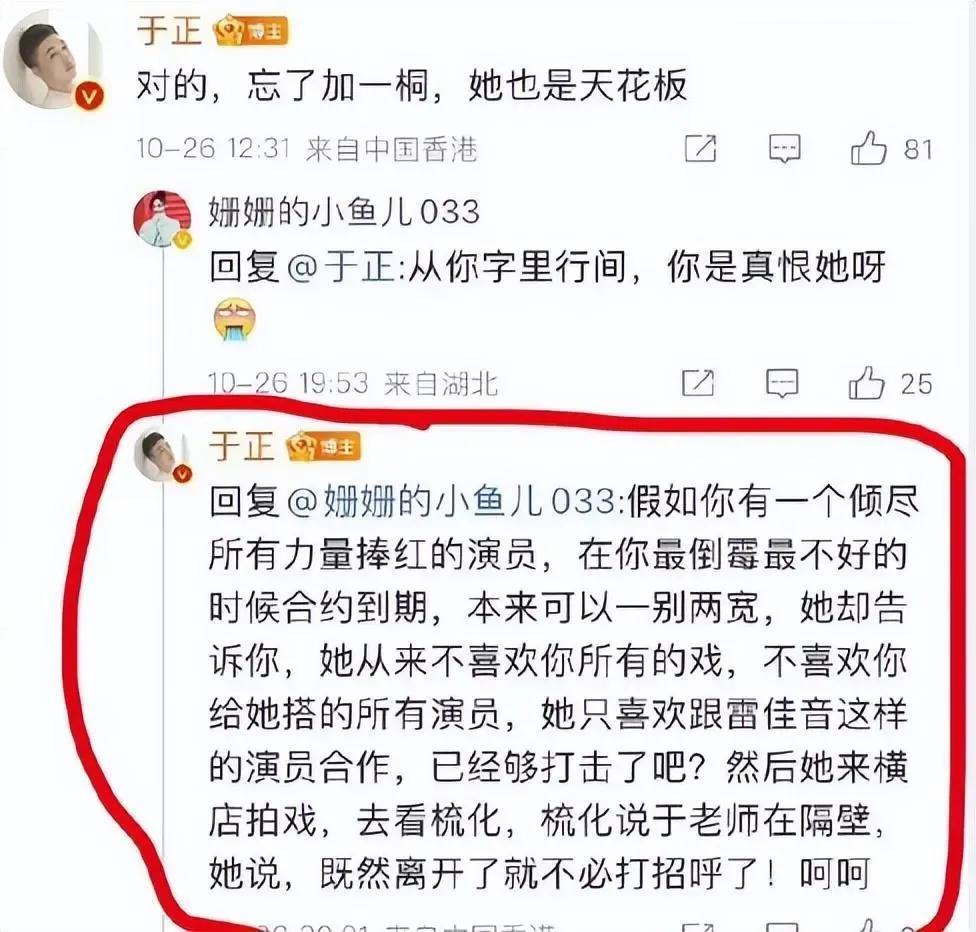Open the 于正 username above the long reply
This screenshot has height=932, width=976.
240,446
